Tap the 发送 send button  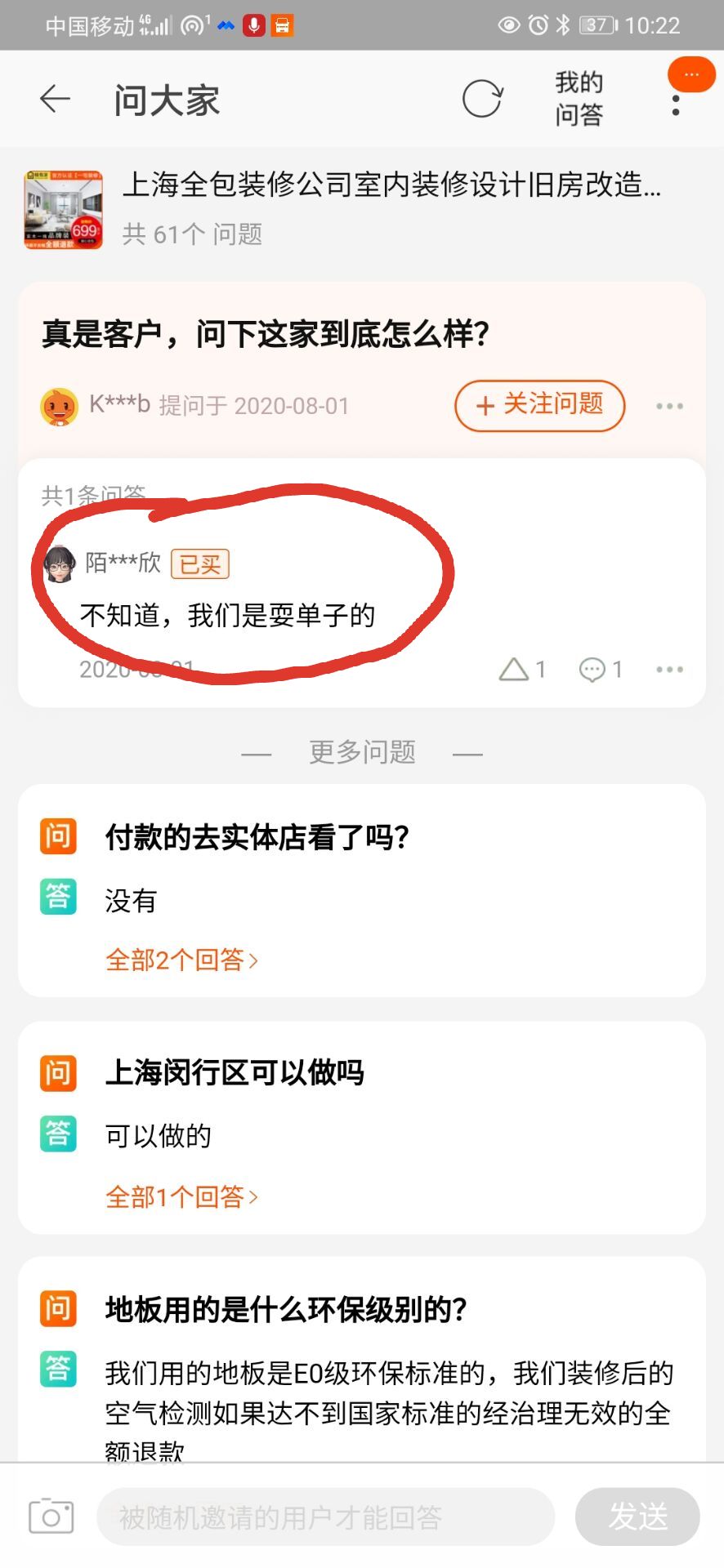coord(637,1517)
